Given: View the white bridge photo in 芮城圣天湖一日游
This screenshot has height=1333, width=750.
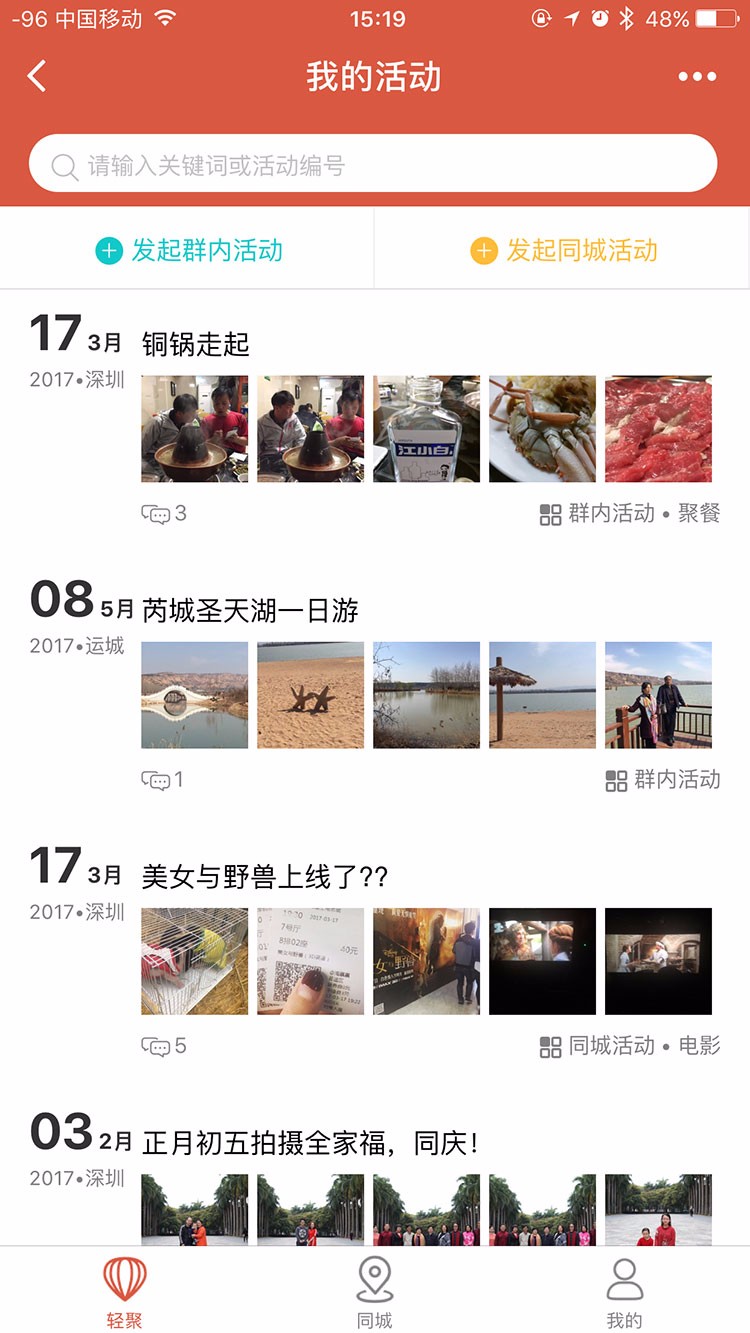Looking at the screenshot, I should [x=194, y=695].
